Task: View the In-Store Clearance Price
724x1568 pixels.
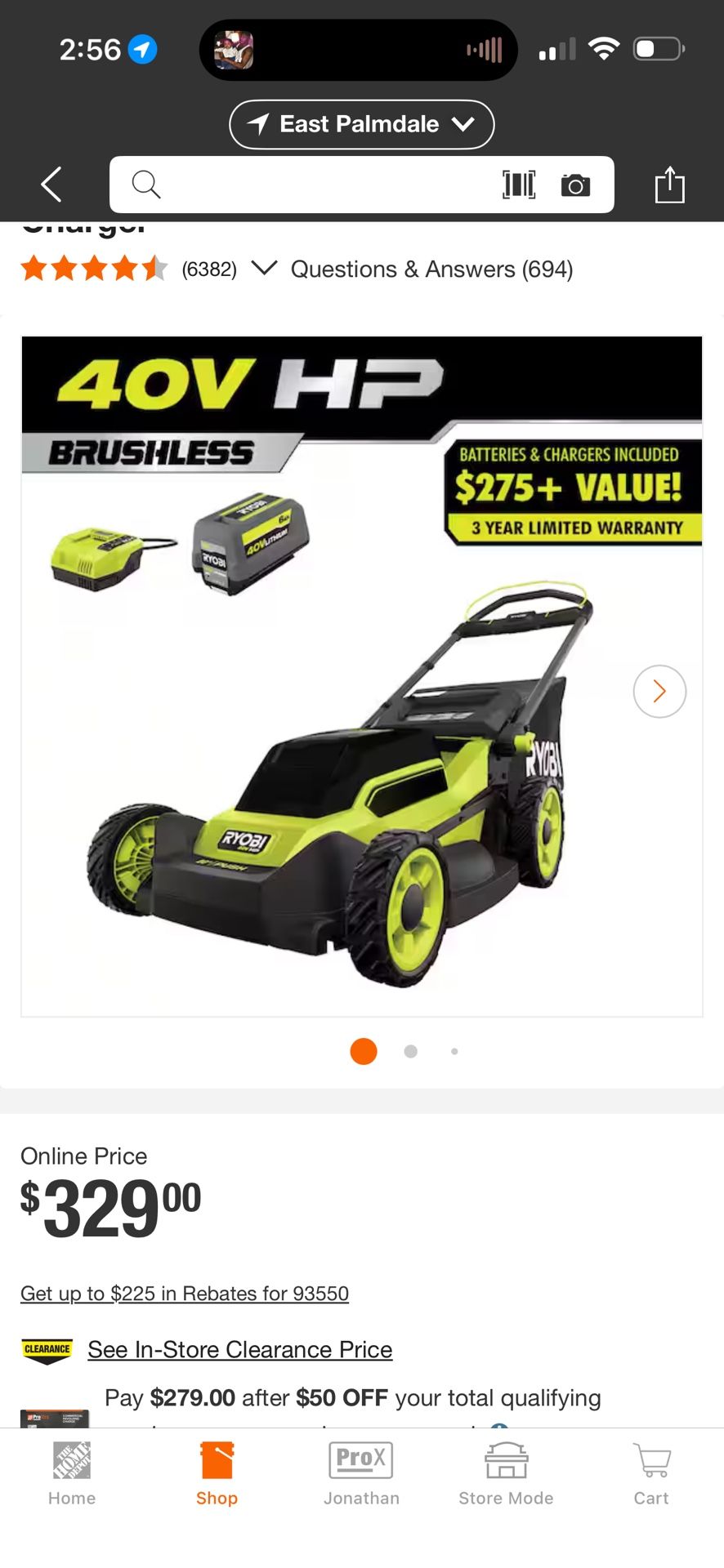Action: click(239, 1349)
